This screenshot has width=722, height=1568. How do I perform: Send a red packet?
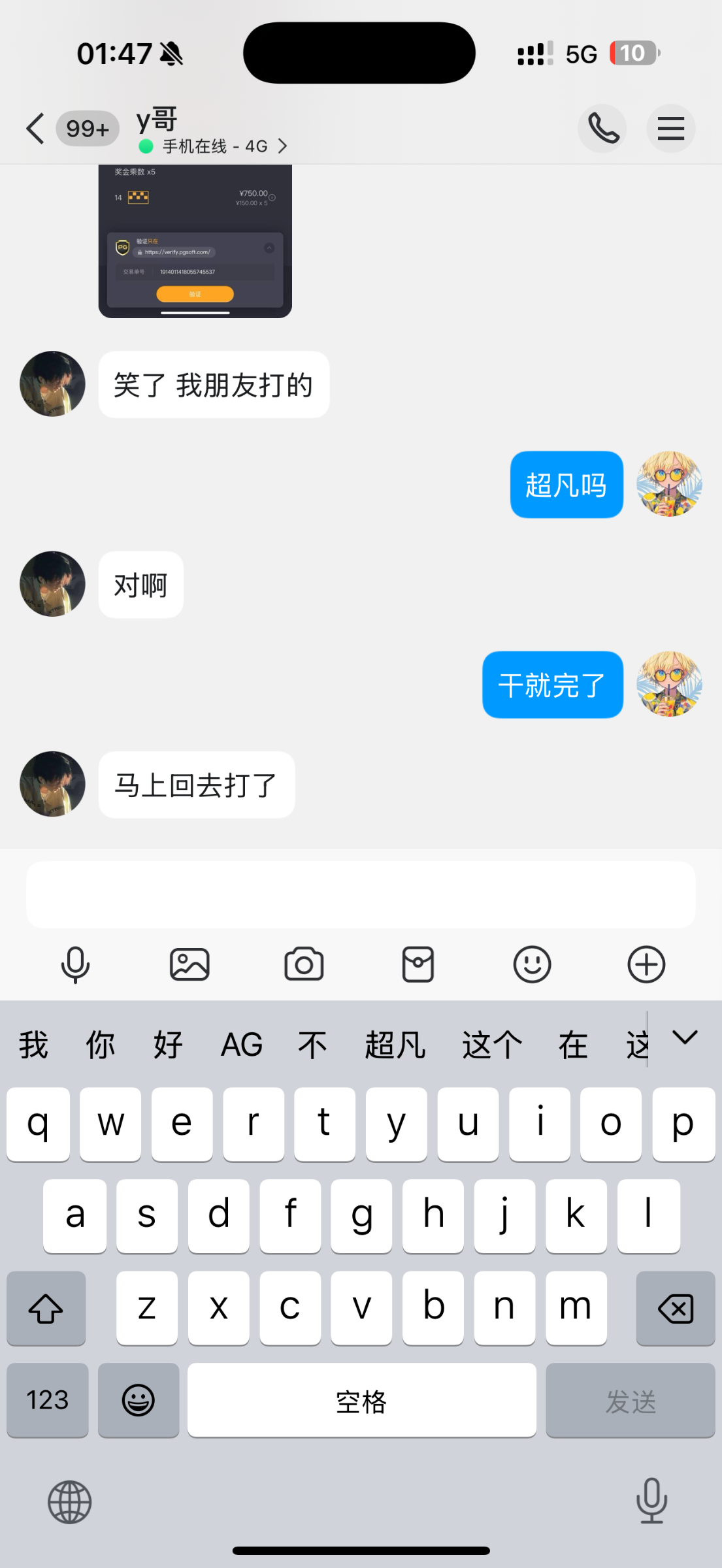pyautogui.click(x=418, y=964)
